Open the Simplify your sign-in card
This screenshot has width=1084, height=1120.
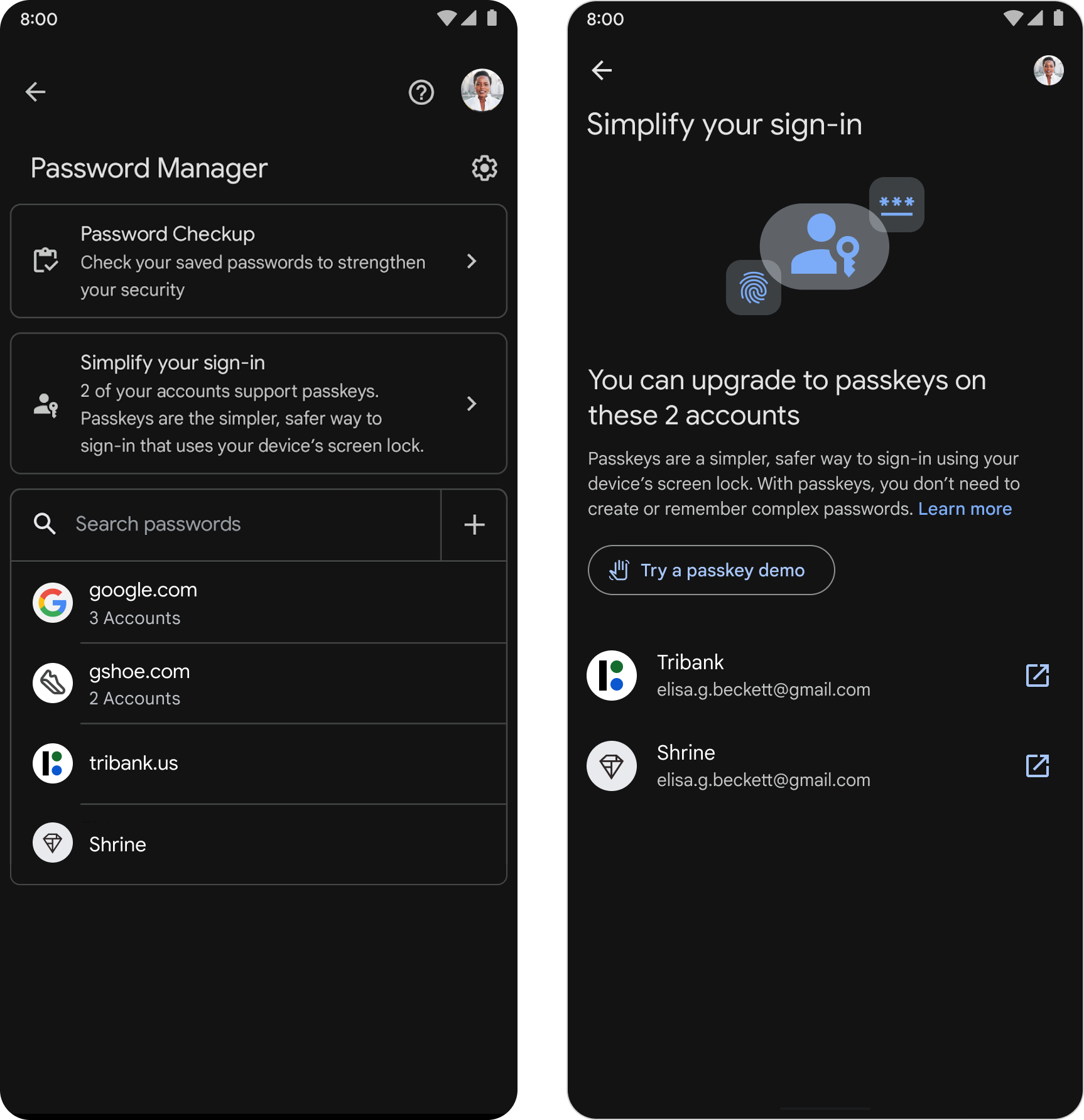click(258, 403)
